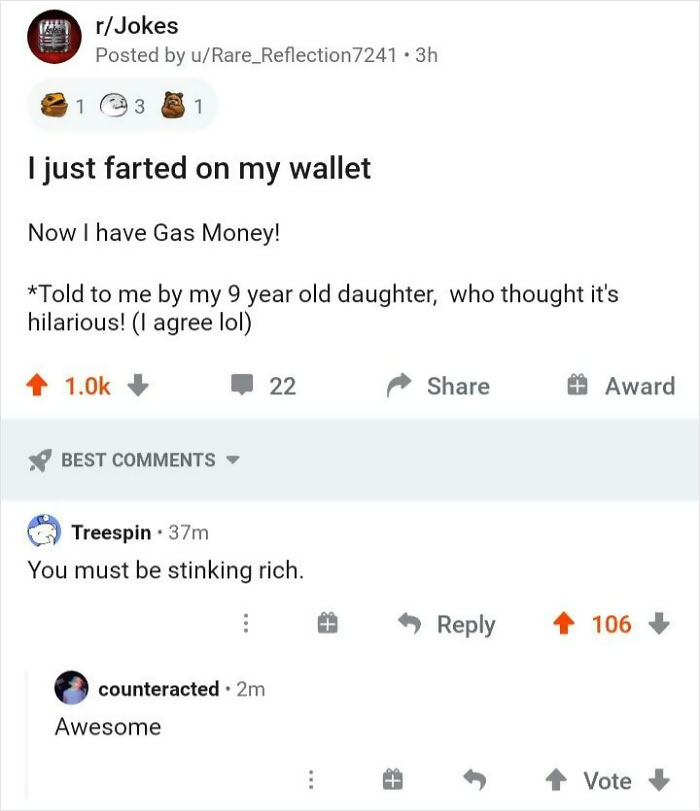This screenshot has height=811, width=700.
Task: Open overflow menu on Treespin's comment
Action: tap(243, 624)
